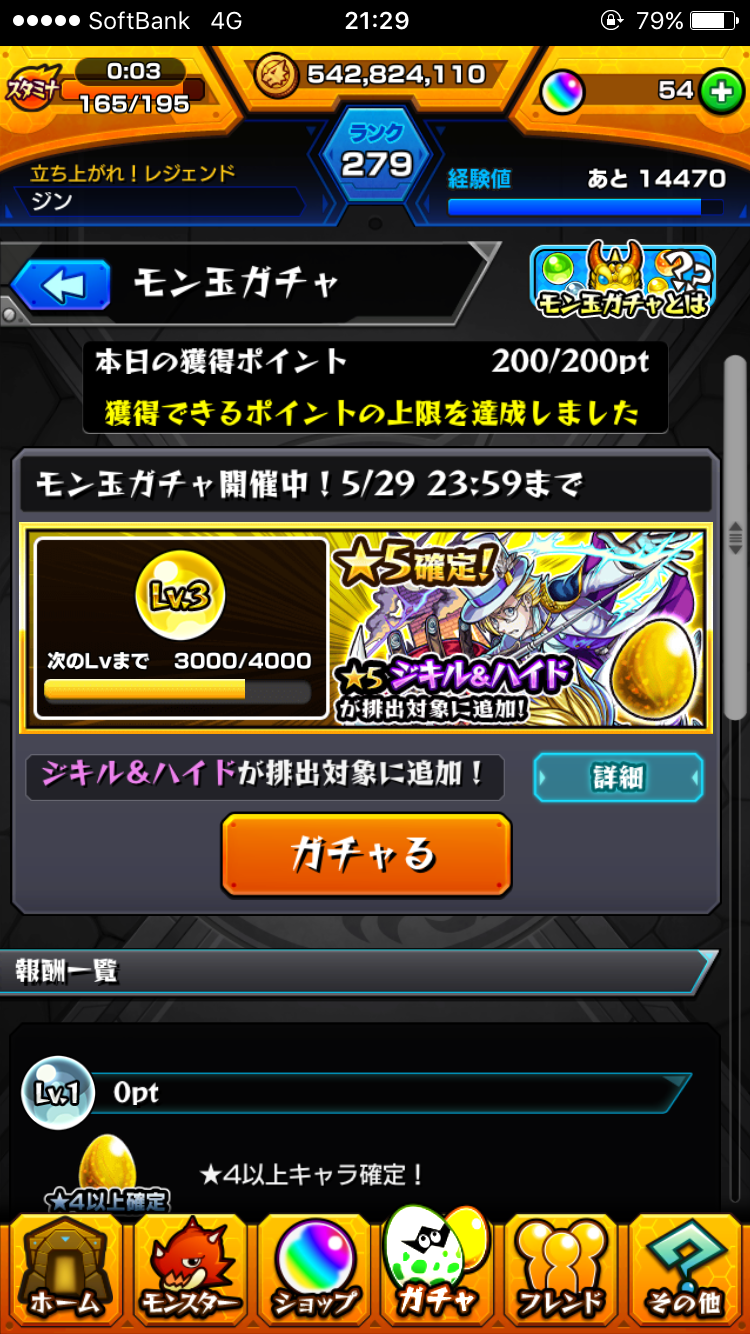Tap the orange ガチャる button
The width and height of the screenshot is (750, 1334).
366,854
